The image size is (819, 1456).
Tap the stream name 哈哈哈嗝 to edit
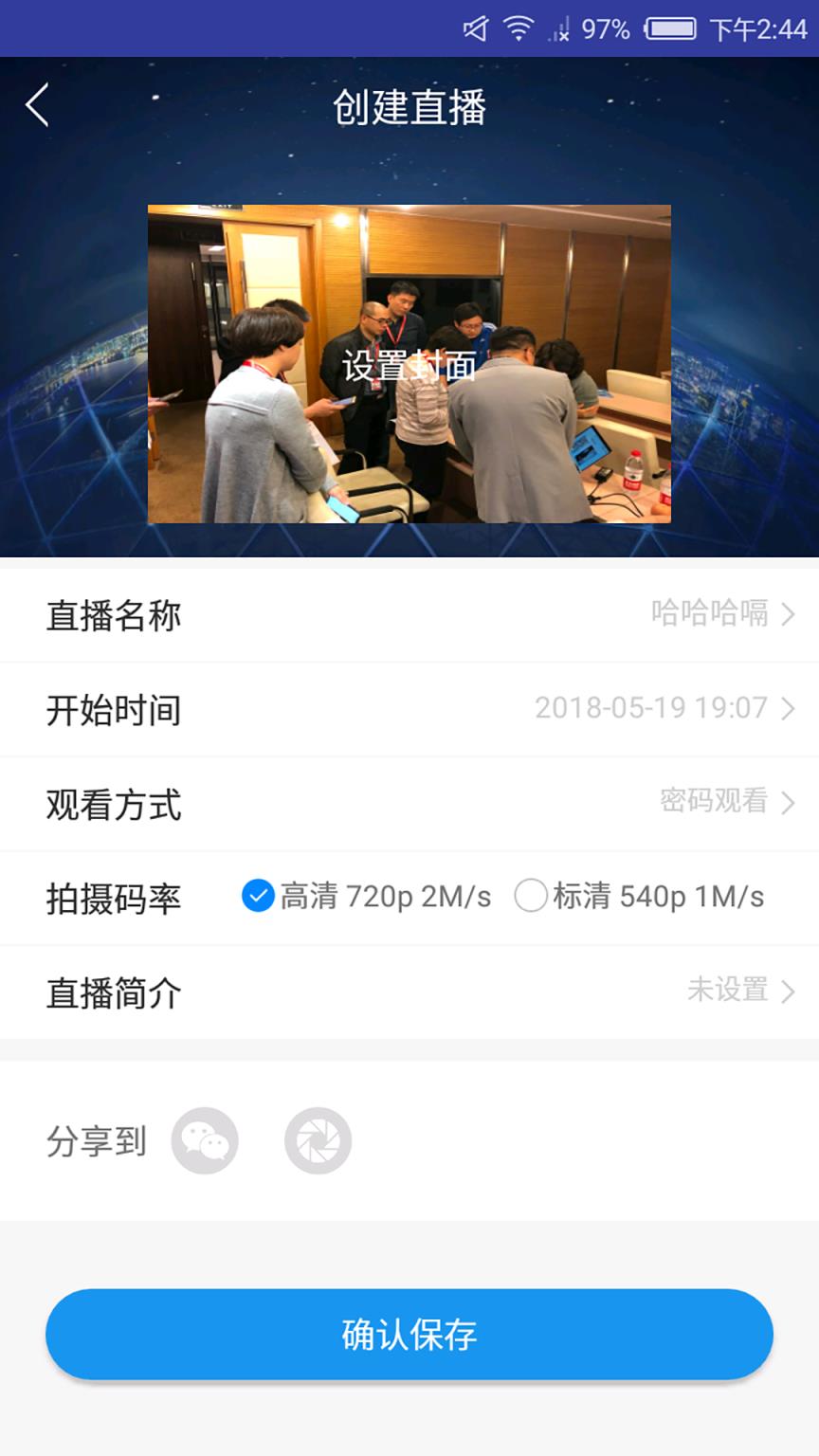click(710, 614)
